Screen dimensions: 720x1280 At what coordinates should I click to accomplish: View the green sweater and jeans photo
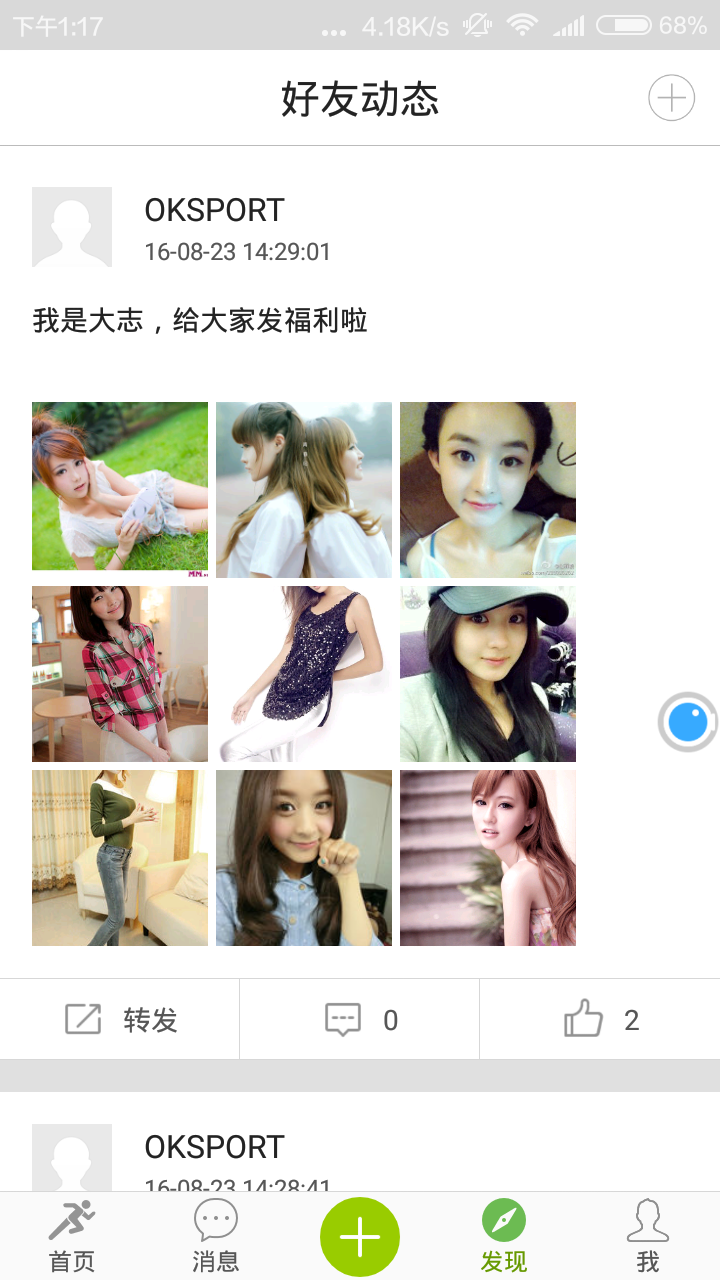point(120,858)
